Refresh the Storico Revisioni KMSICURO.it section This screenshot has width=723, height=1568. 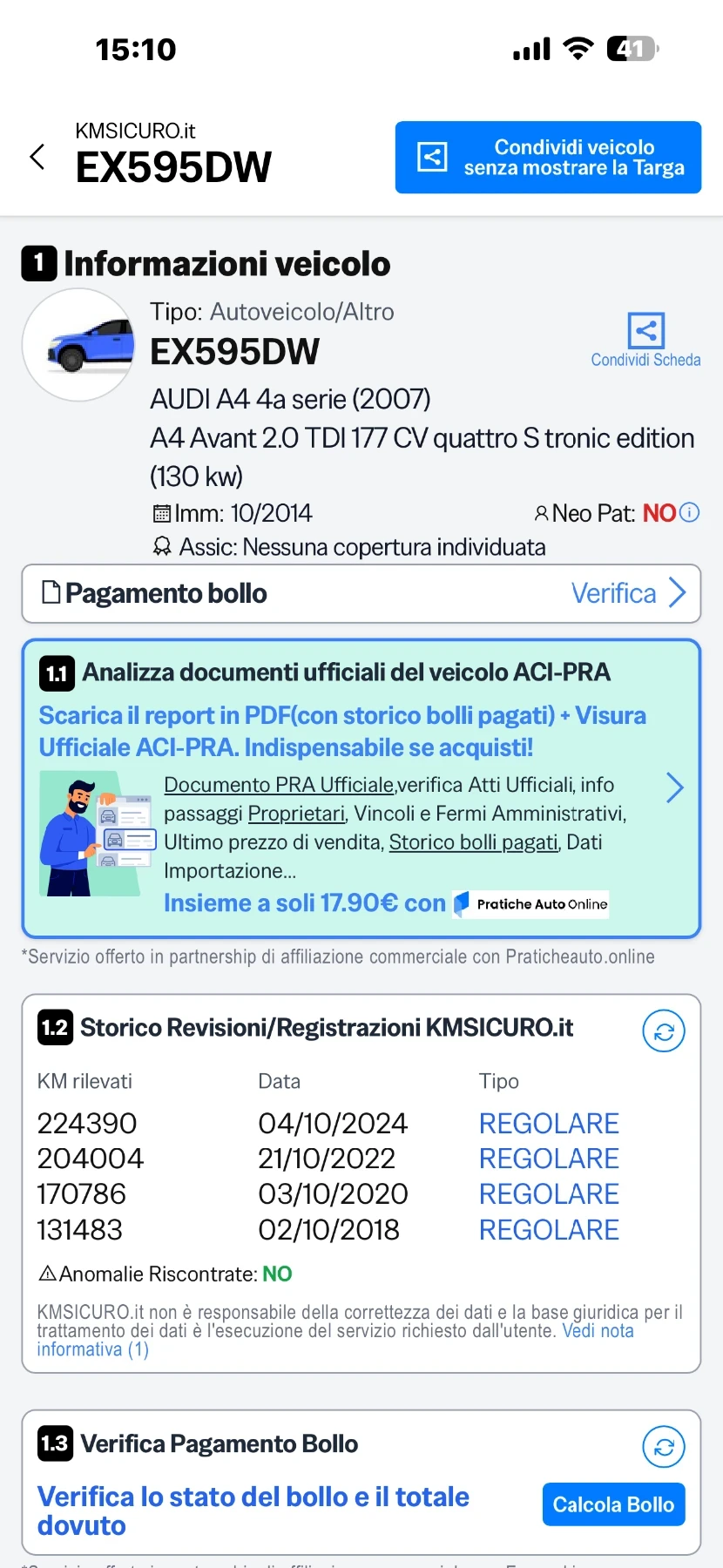tap(664, 1031)
